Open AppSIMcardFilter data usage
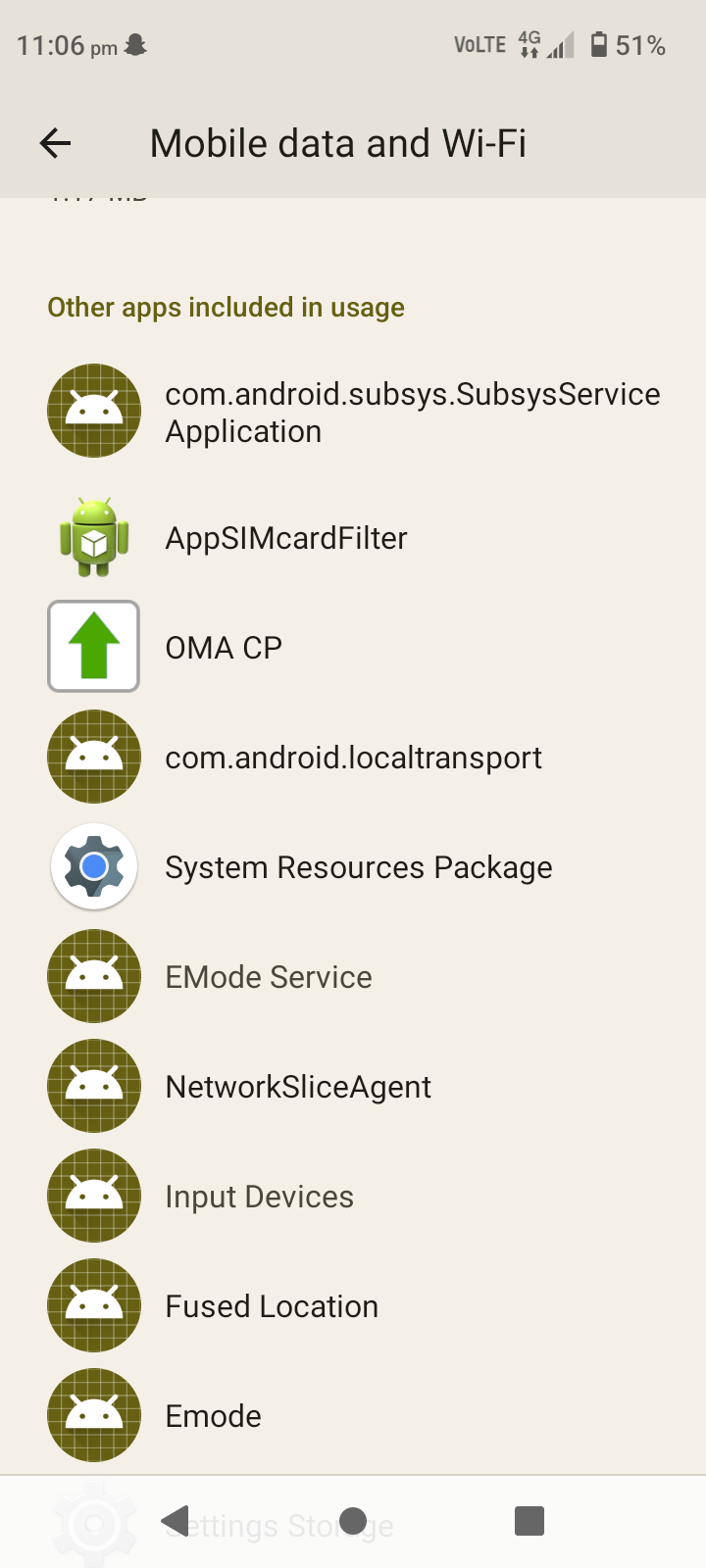 (353, 537)
